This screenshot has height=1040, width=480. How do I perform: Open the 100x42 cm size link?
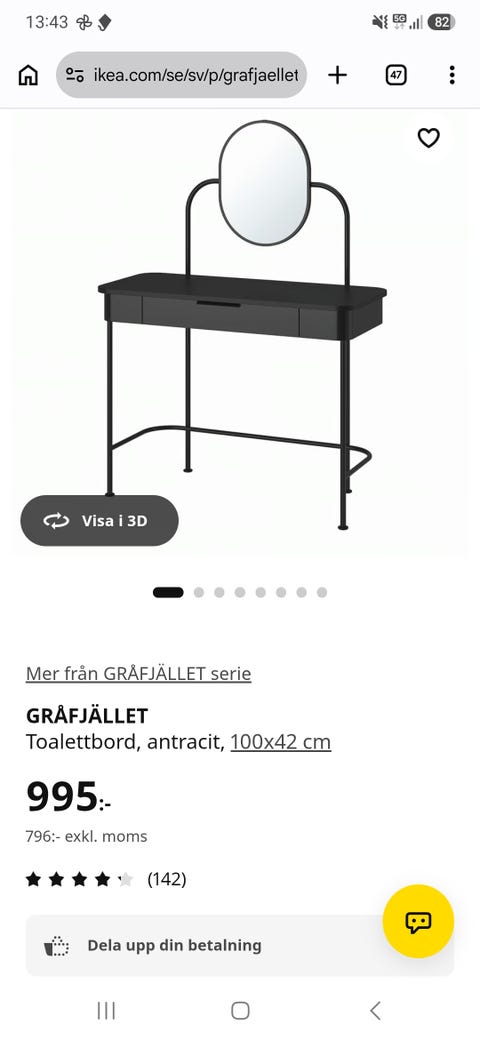[280, 742]
